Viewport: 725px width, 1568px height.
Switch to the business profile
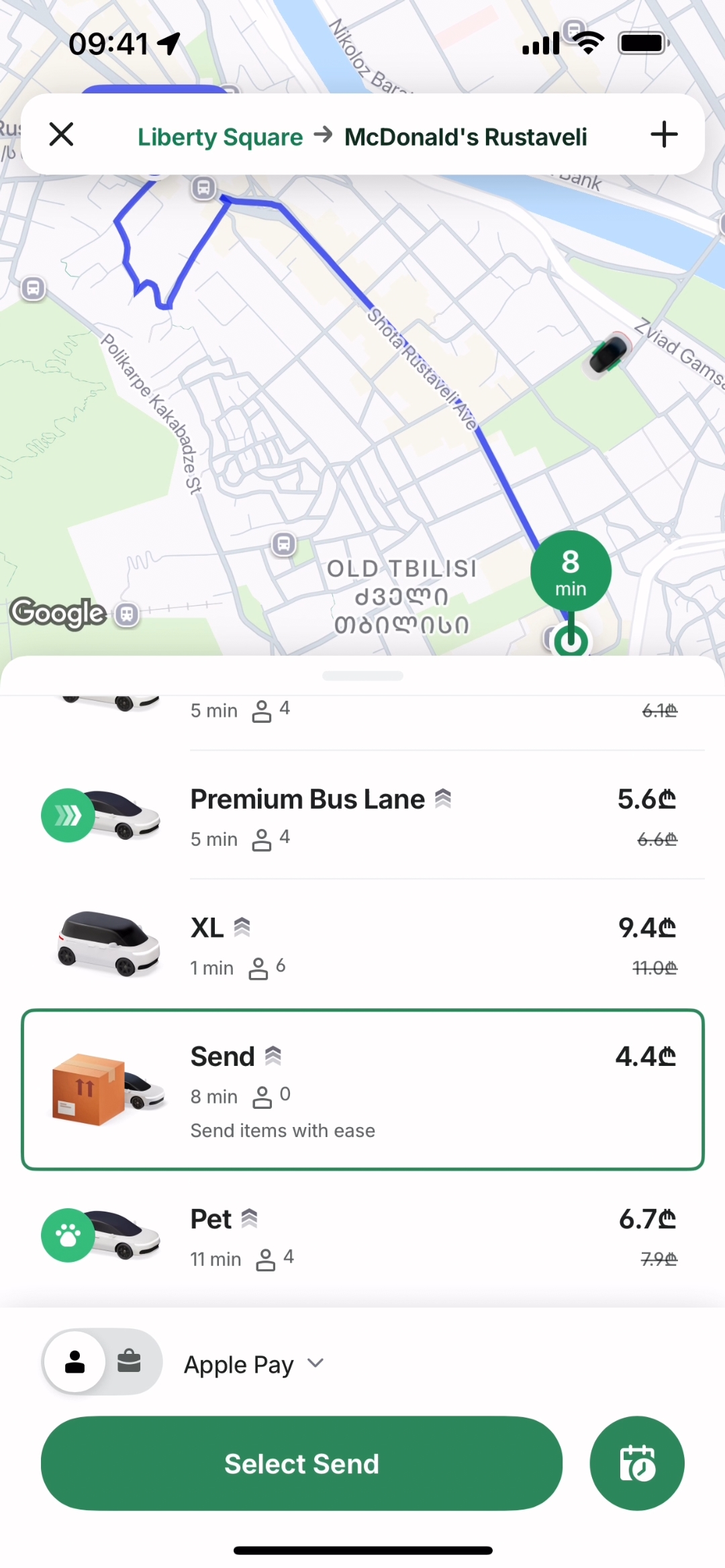pos(129,1361)
